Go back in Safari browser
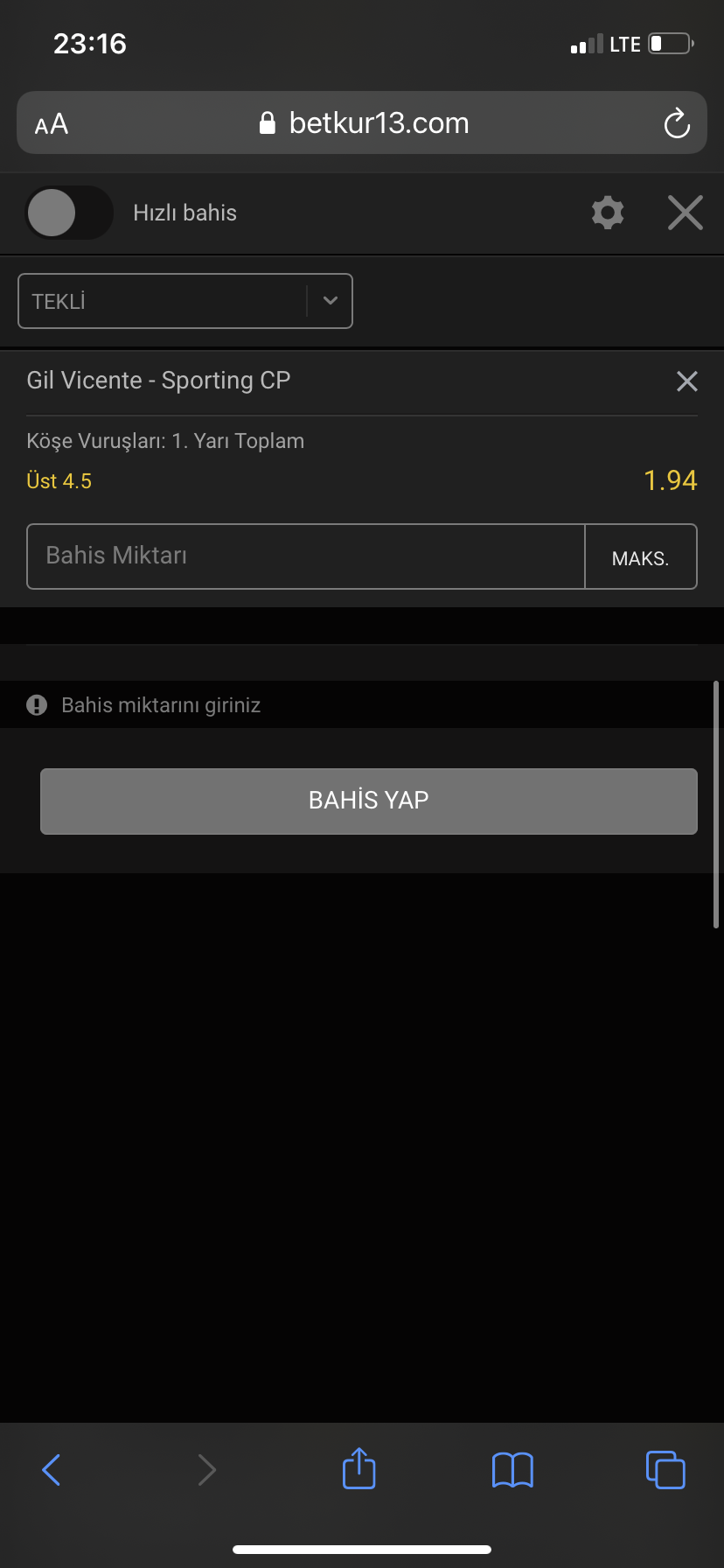Viewport: 724px width, 1568px height. (x=52, y=1470)
